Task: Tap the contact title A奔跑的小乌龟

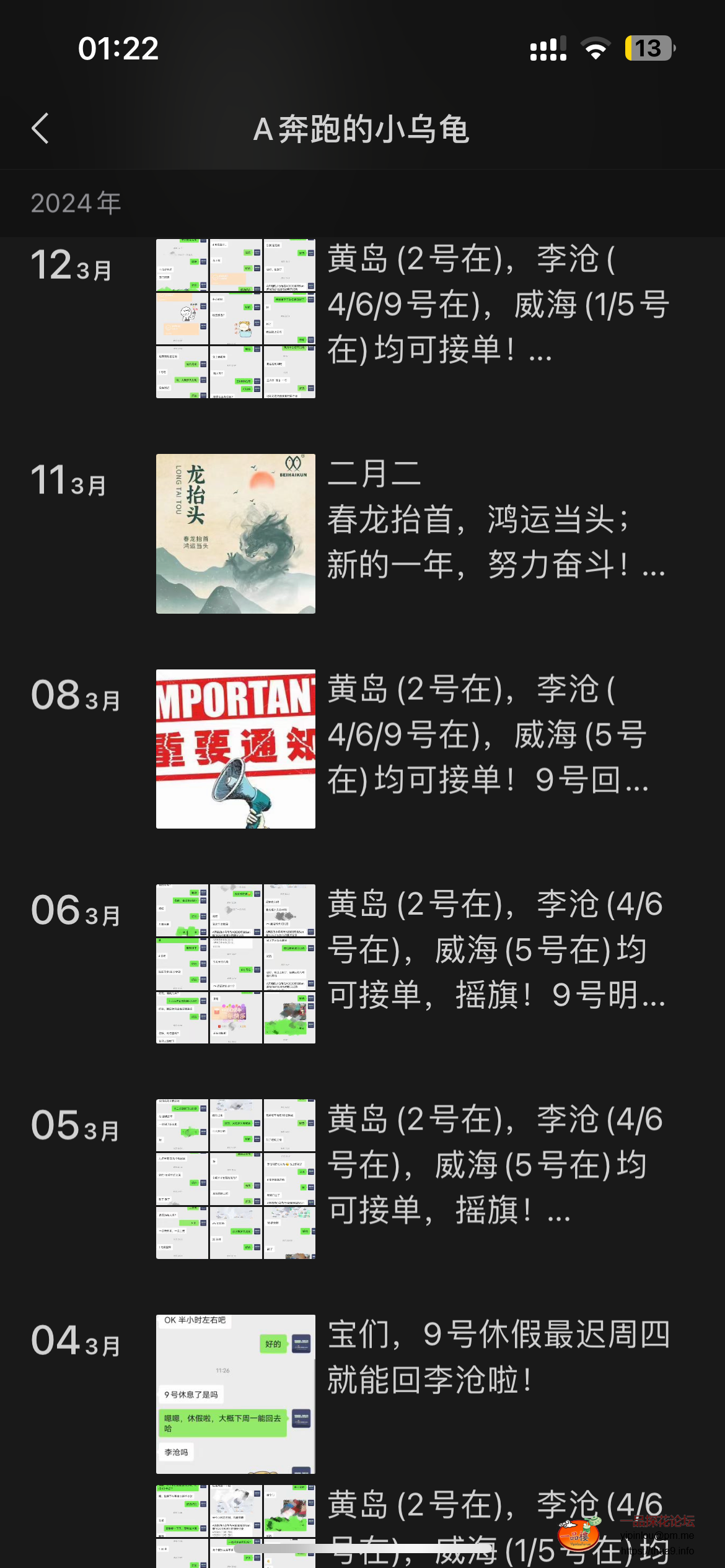Action: click(362, 129)
